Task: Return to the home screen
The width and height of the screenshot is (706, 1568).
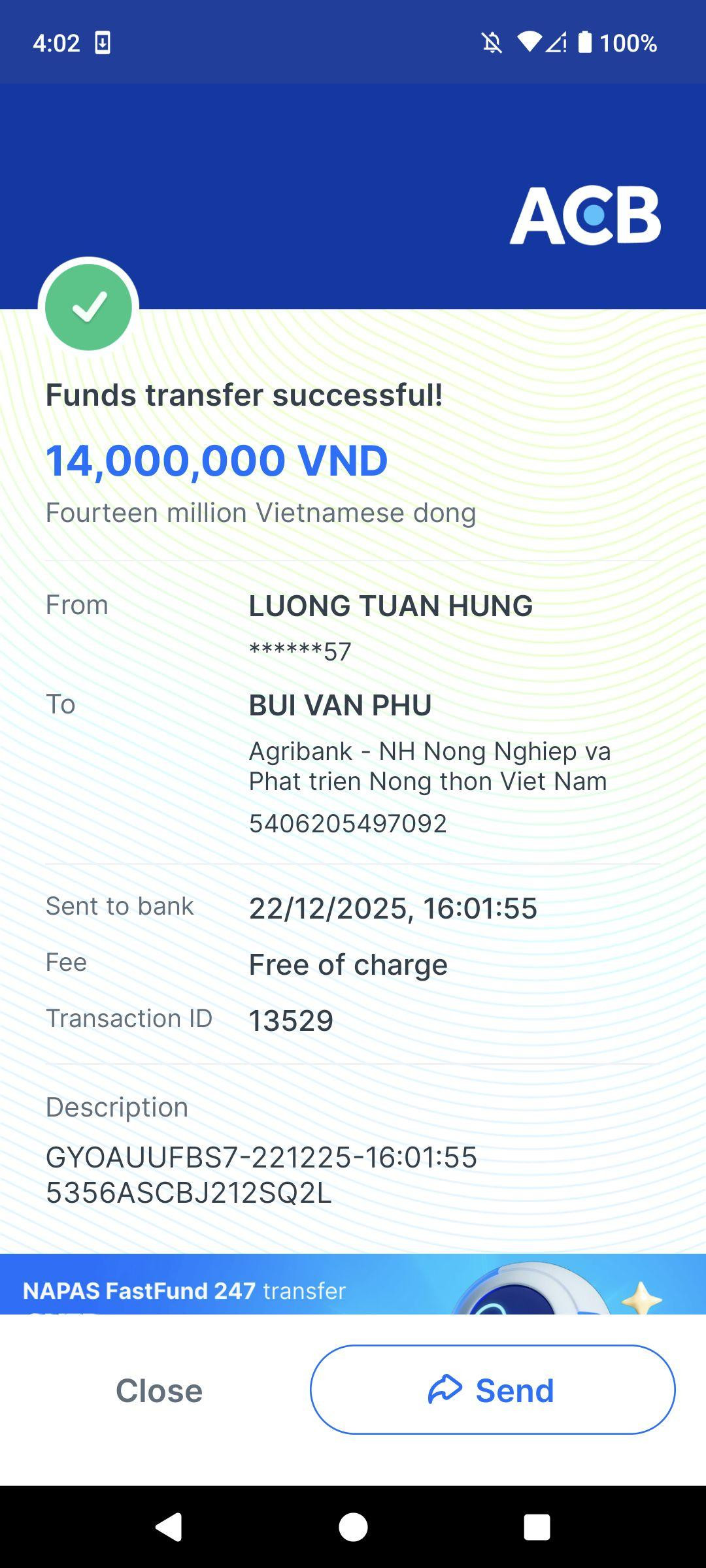Action: [353, 1527]
